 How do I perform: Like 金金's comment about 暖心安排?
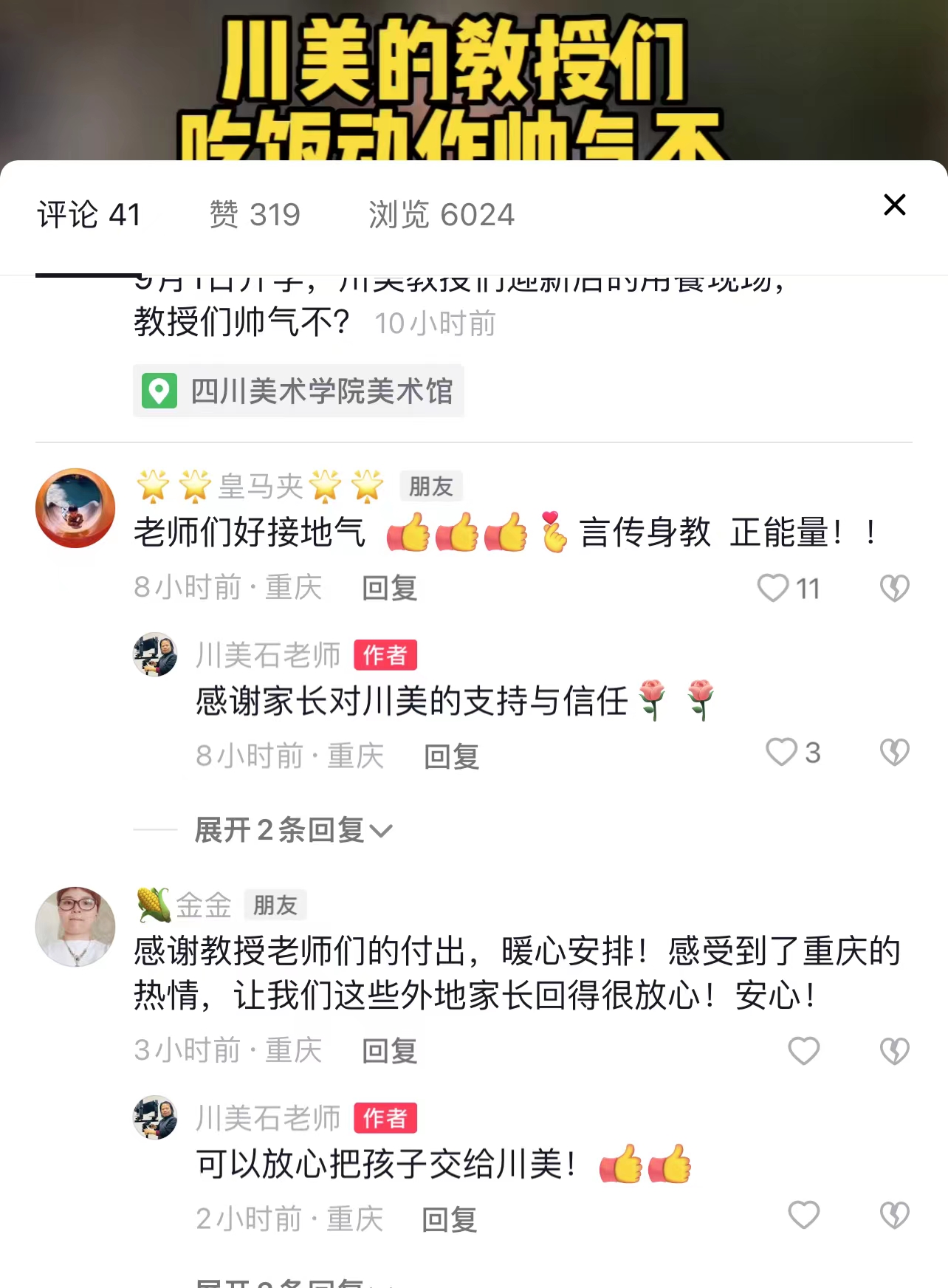804,1051
